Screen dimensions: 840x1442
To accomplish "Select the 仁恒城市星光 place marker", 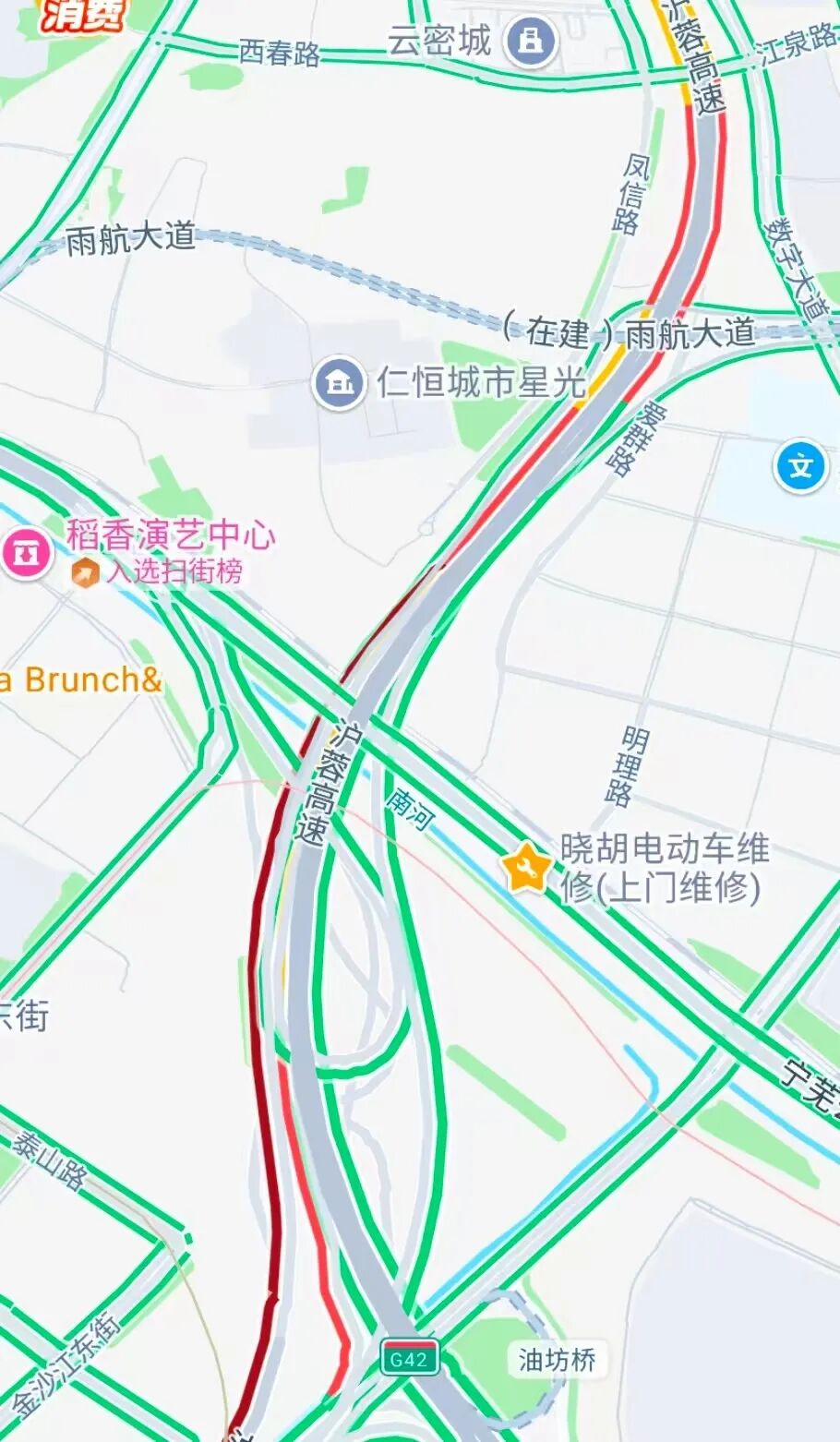I will [340, 383].
